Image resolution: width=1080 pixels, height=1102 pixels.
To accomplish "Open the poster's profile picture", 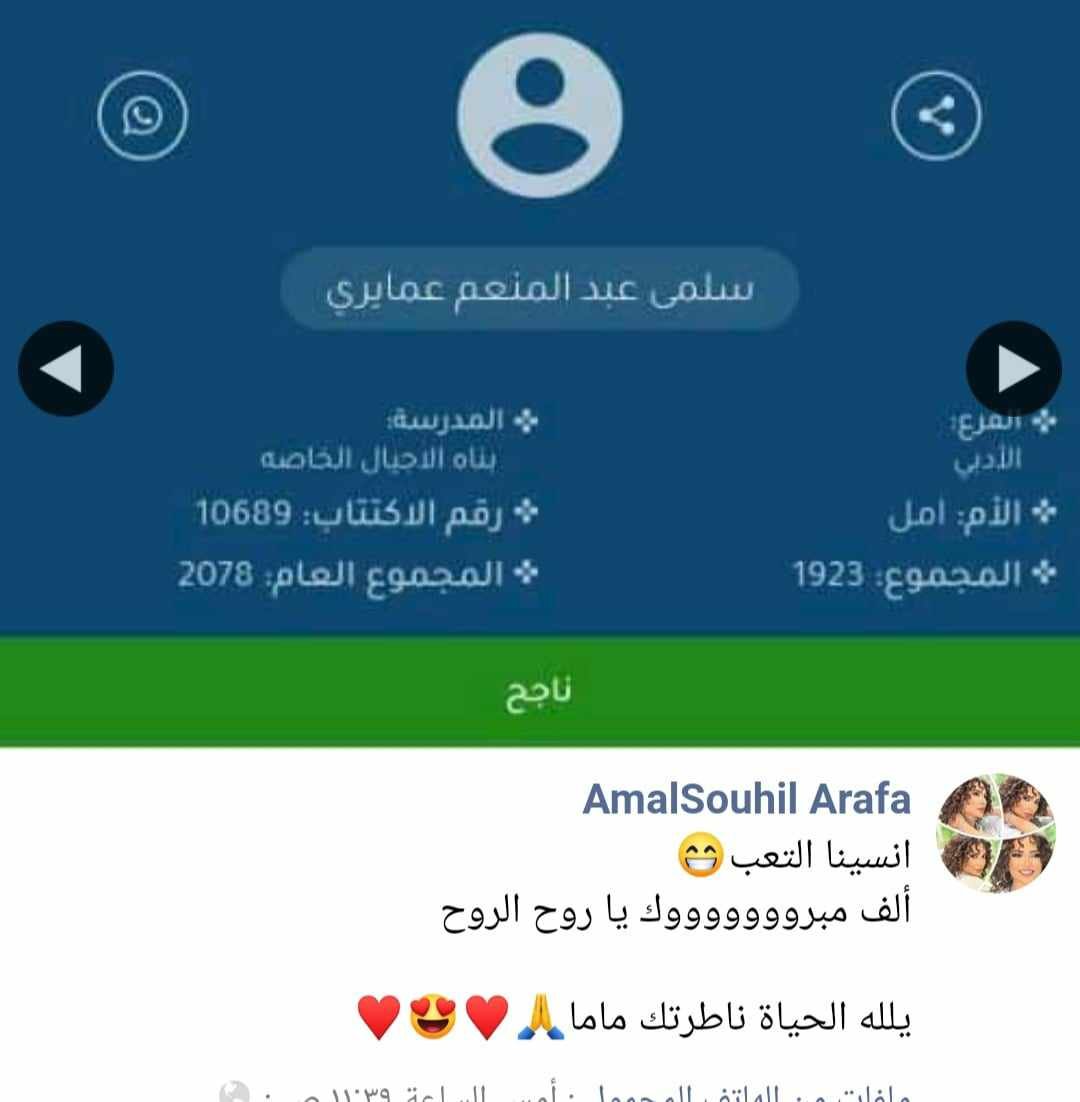I will coord(996,832).
